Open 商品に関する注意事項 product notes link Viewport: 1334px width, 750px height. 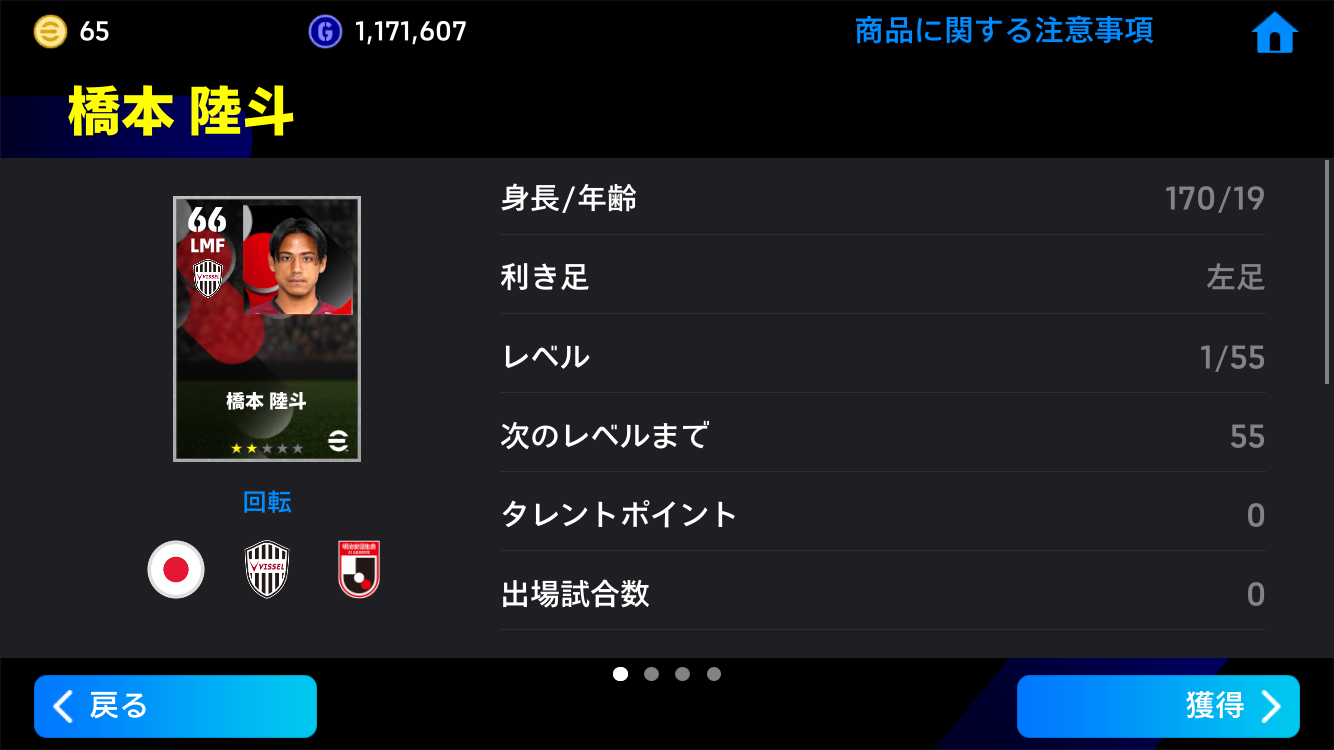(x=1003, y=31)
